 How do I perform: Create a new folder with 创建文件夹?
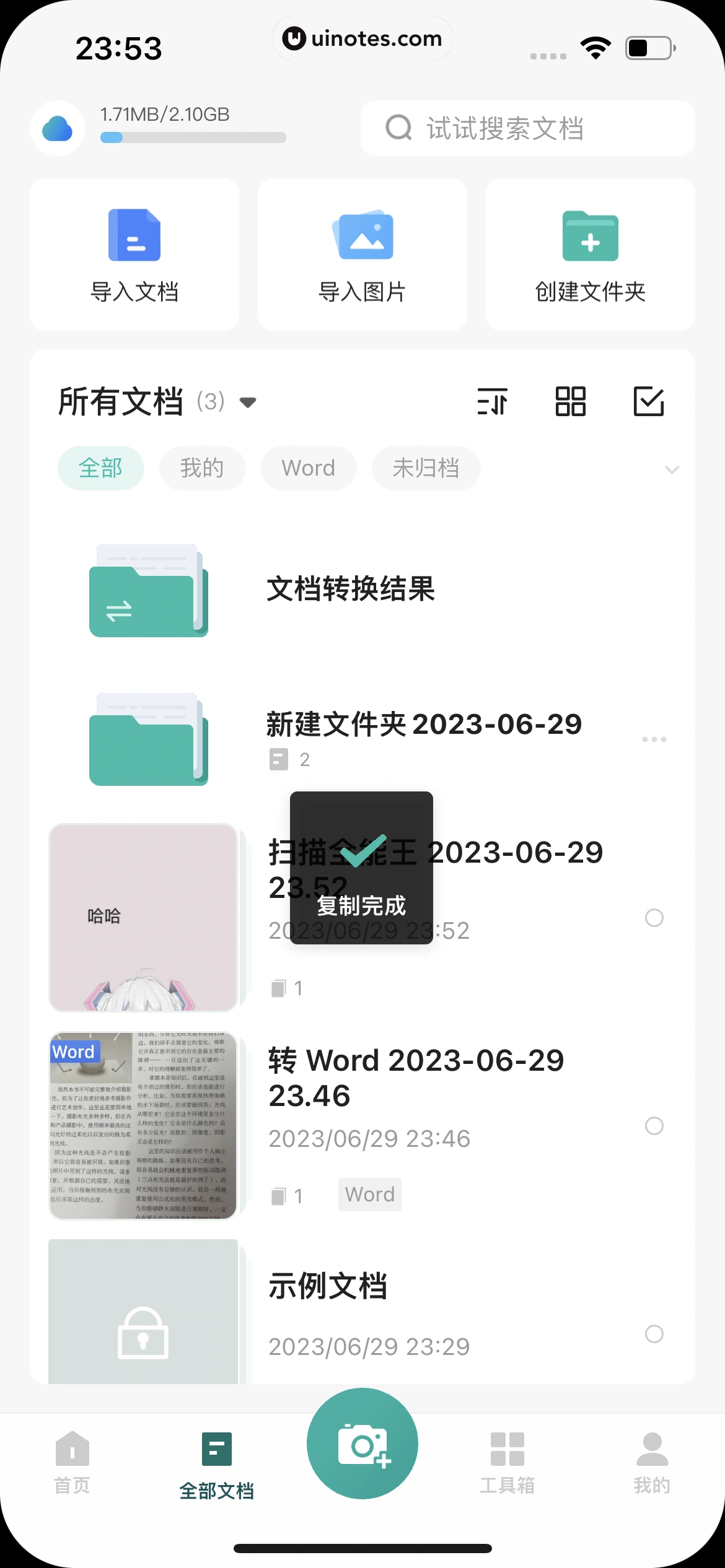590,255
